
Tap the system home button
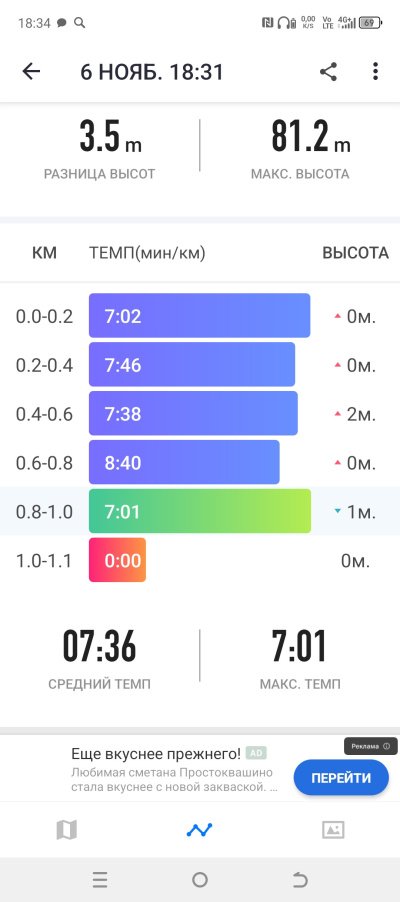(x=200, y=879)
